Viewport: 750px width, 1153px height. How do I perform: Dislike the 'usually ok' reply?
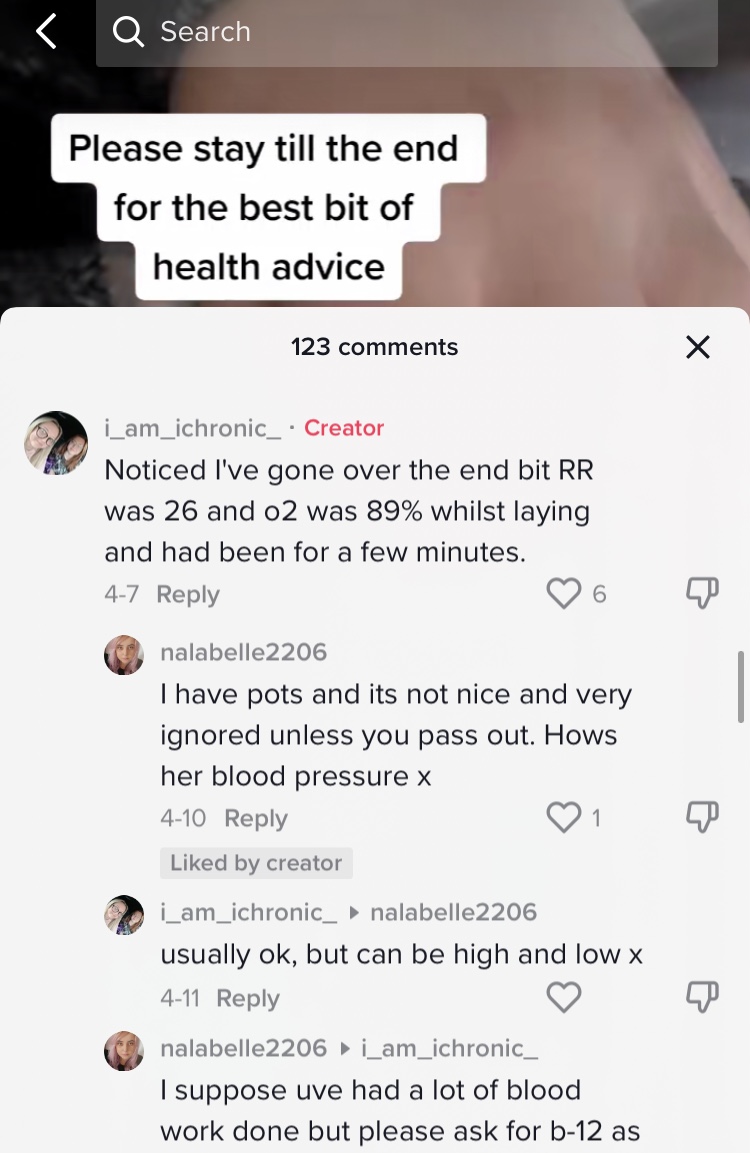click(x=702, y=997)
